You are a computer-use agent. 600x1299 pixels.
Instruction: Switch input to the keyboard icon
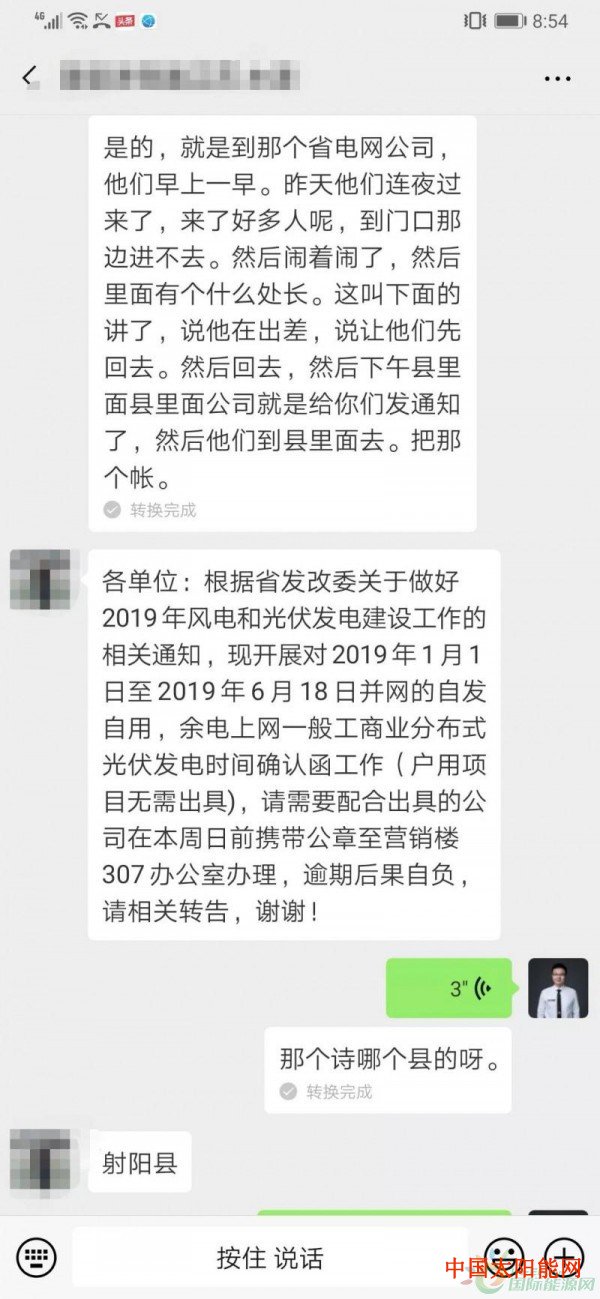tap(36, 1257)
